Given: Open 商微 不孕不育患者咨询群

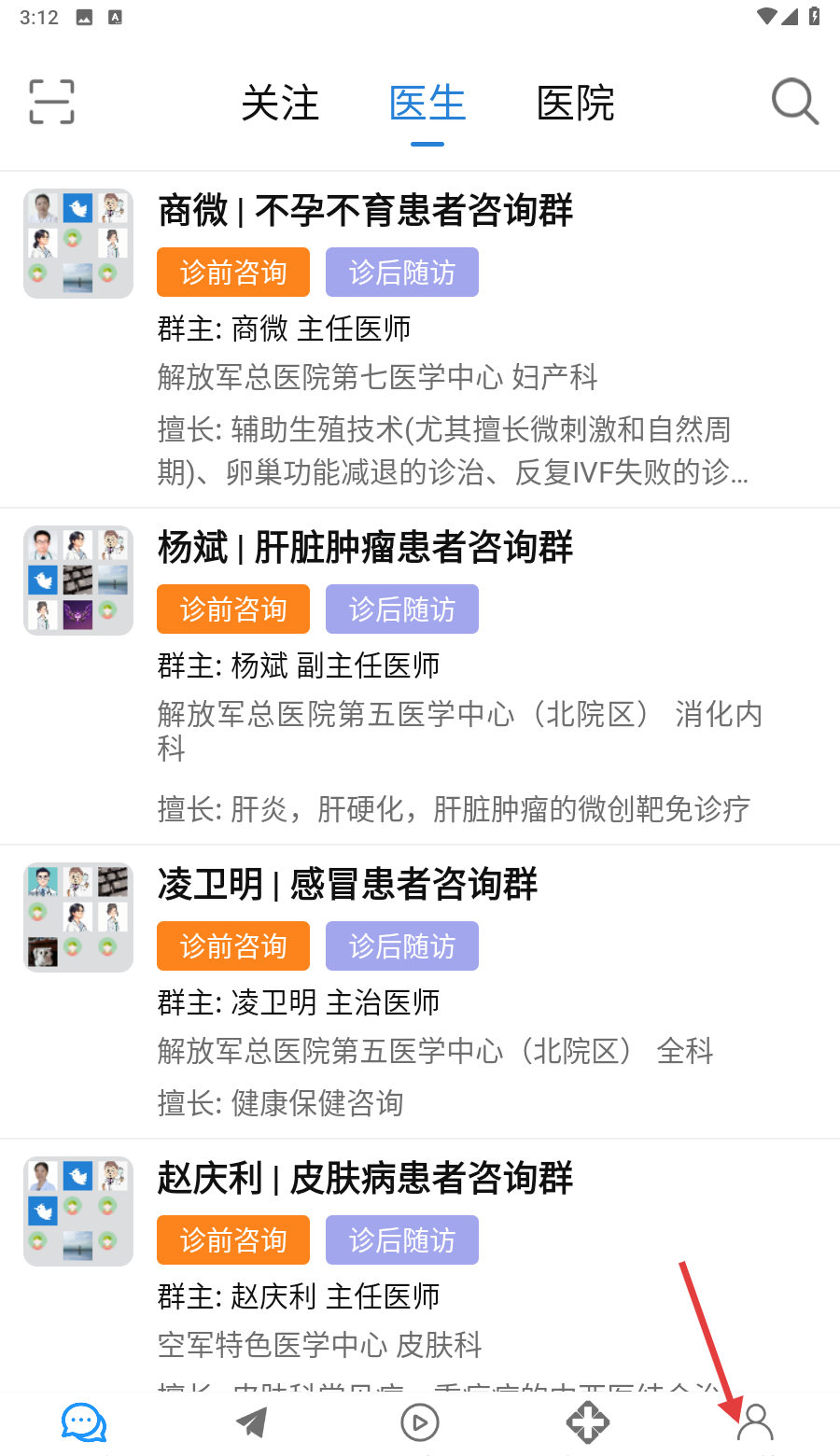Looking at the screenshot, I should [365, 211].
